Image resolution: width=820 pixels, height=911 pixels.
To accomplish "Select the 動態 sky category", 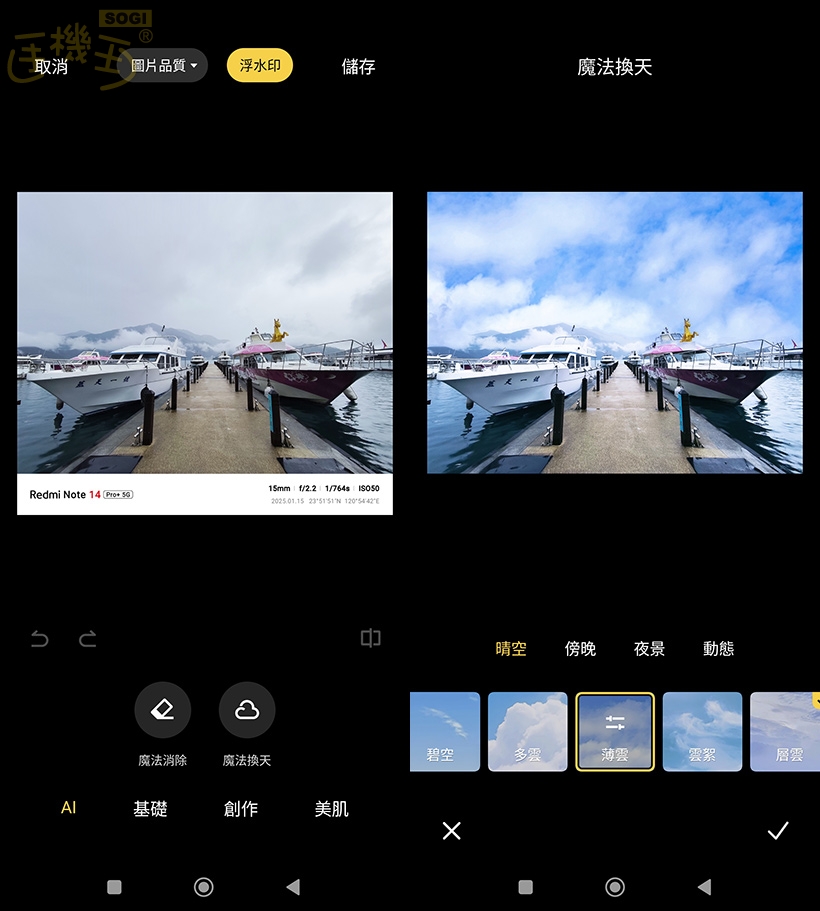I will pyautogui.click(x=718, y=649).
